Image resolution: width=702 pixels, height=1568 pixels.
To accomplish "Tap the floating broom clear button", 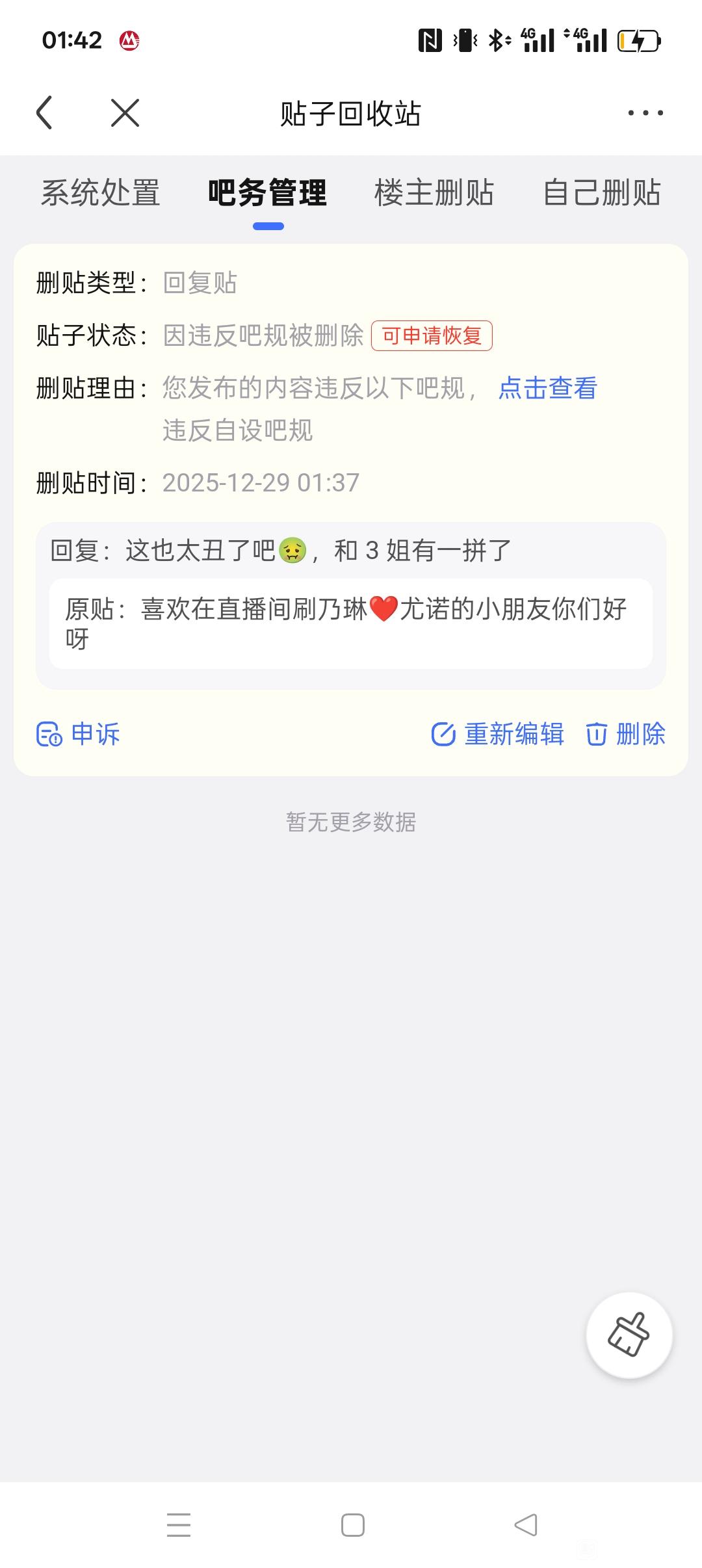I will coord(629,1335).
